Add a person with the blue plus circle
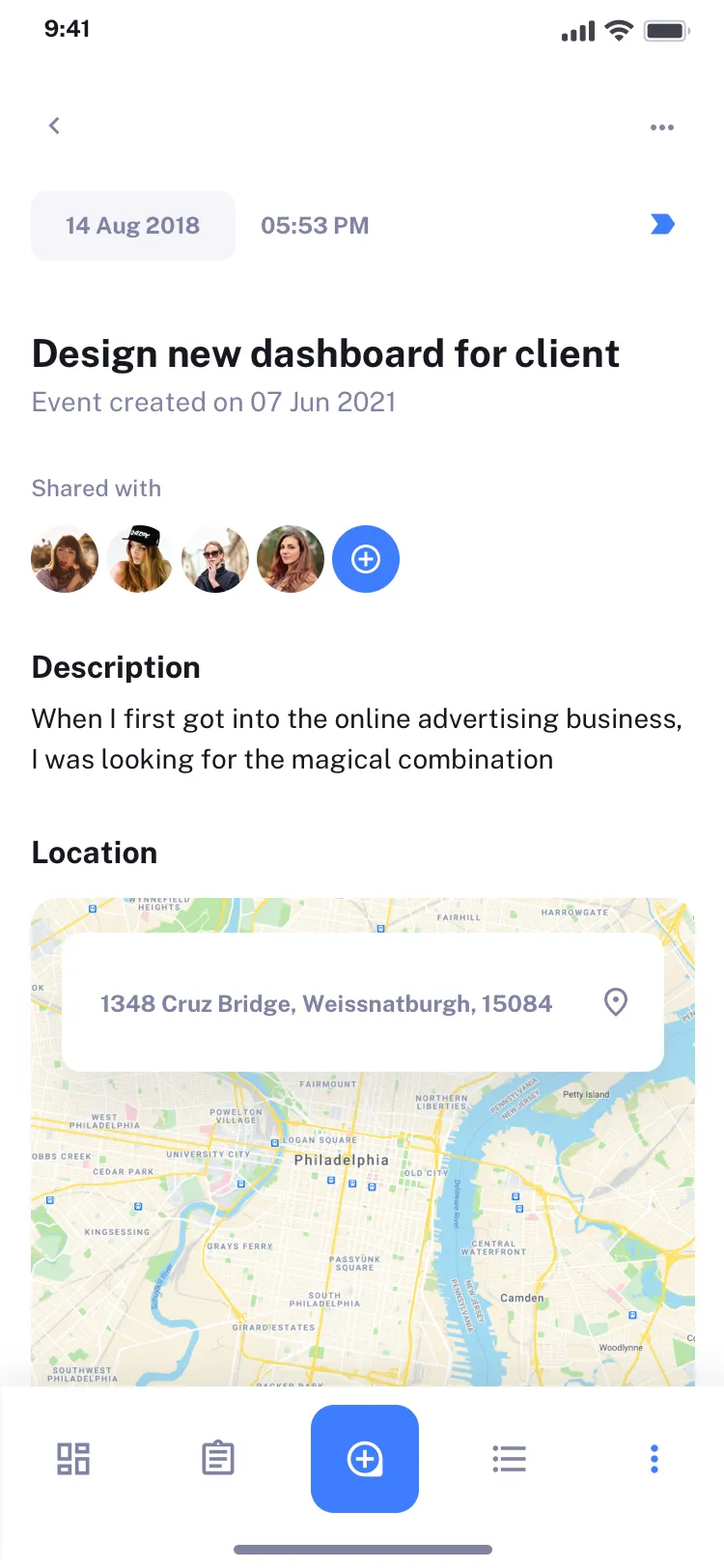724x1568 pixels. point(366,558)
